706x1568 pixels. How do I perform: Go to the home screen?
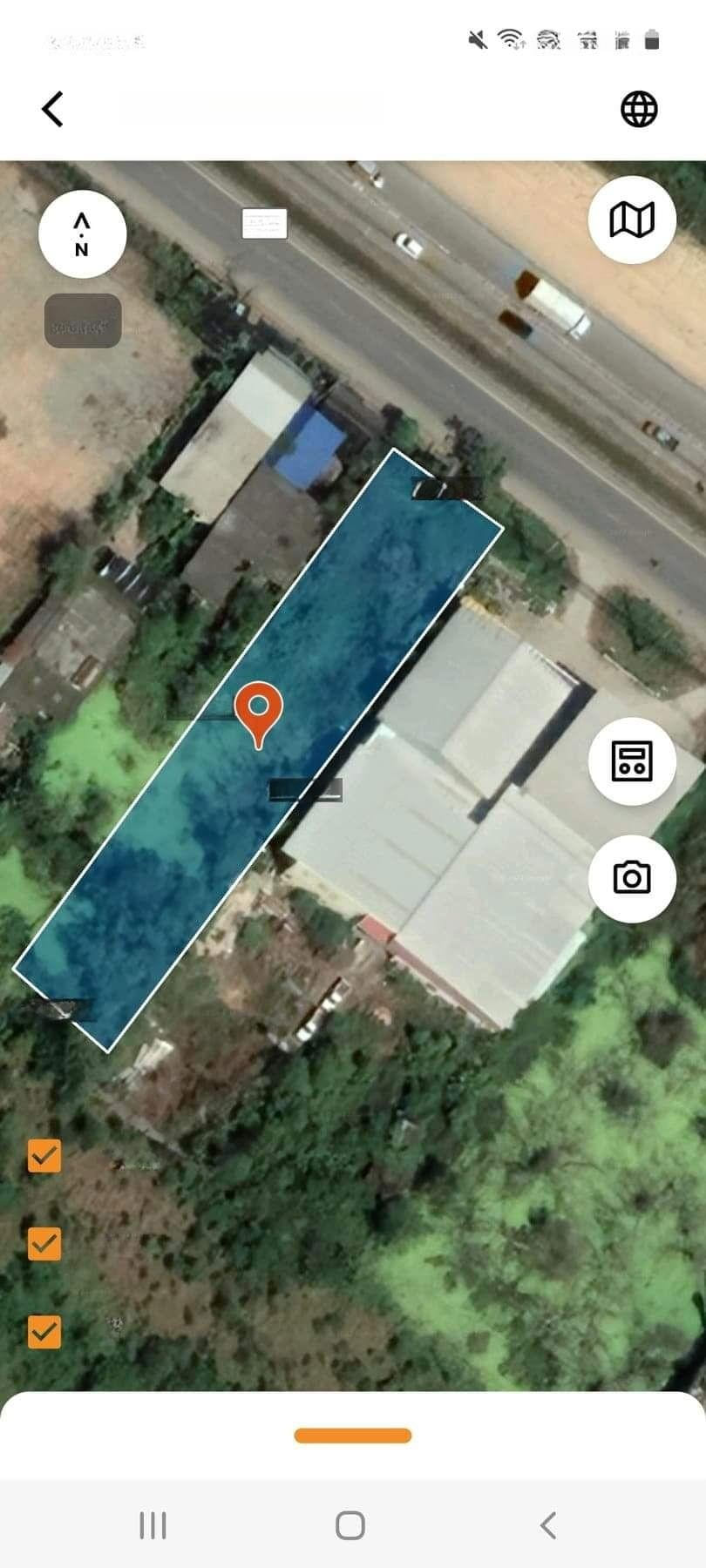[x=350, y=1525]
